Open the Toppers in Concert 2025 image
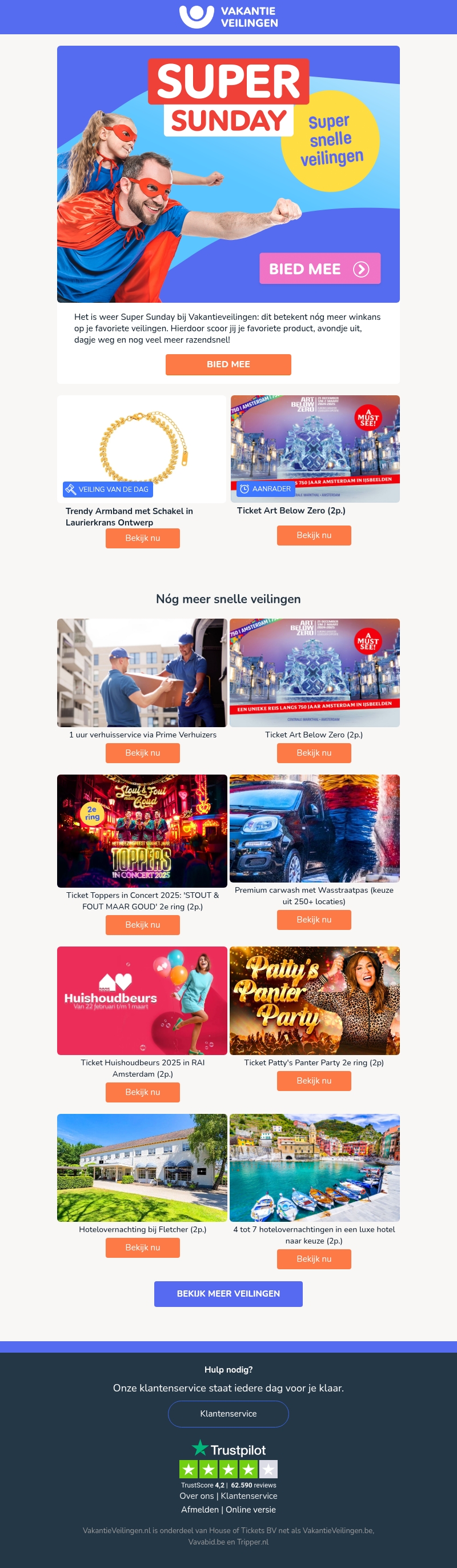This screenshot has height=1568, width=457. tap(142, 831)
